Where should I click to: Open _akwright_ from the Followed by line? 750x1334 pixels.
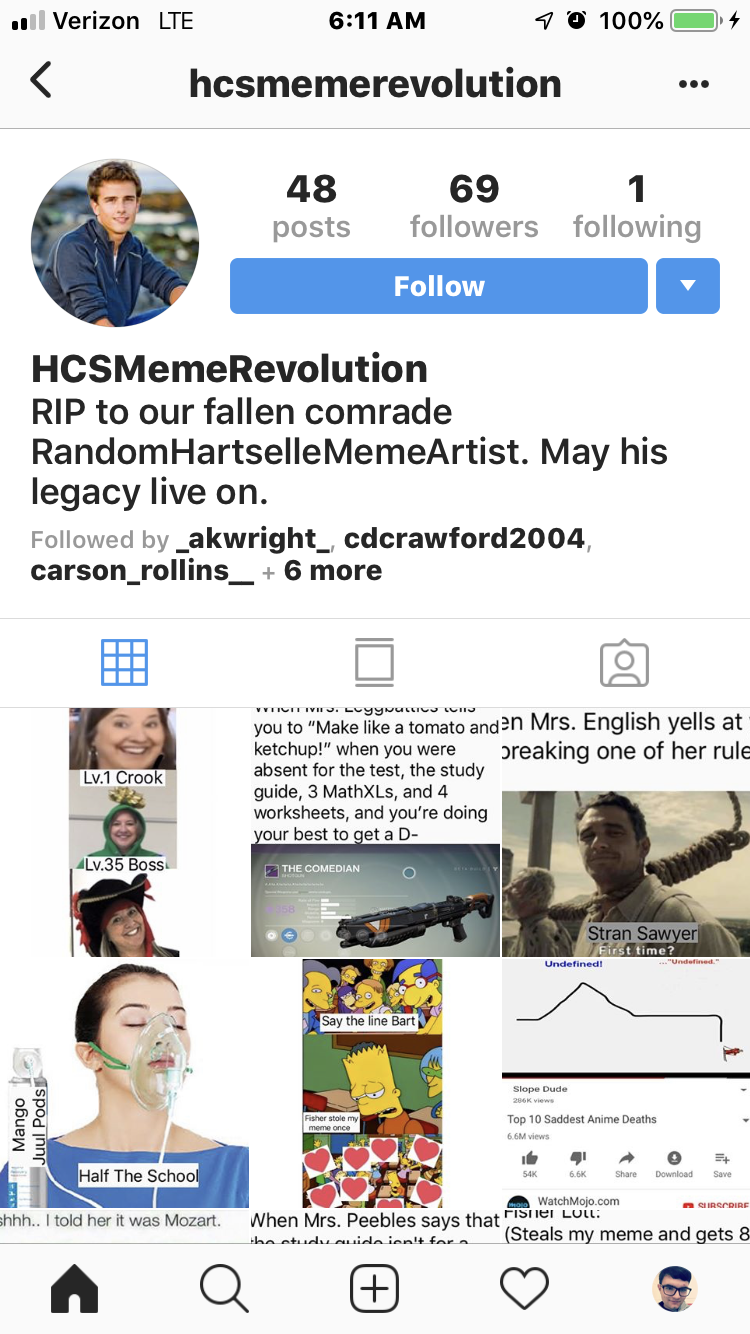click(253, 538)
